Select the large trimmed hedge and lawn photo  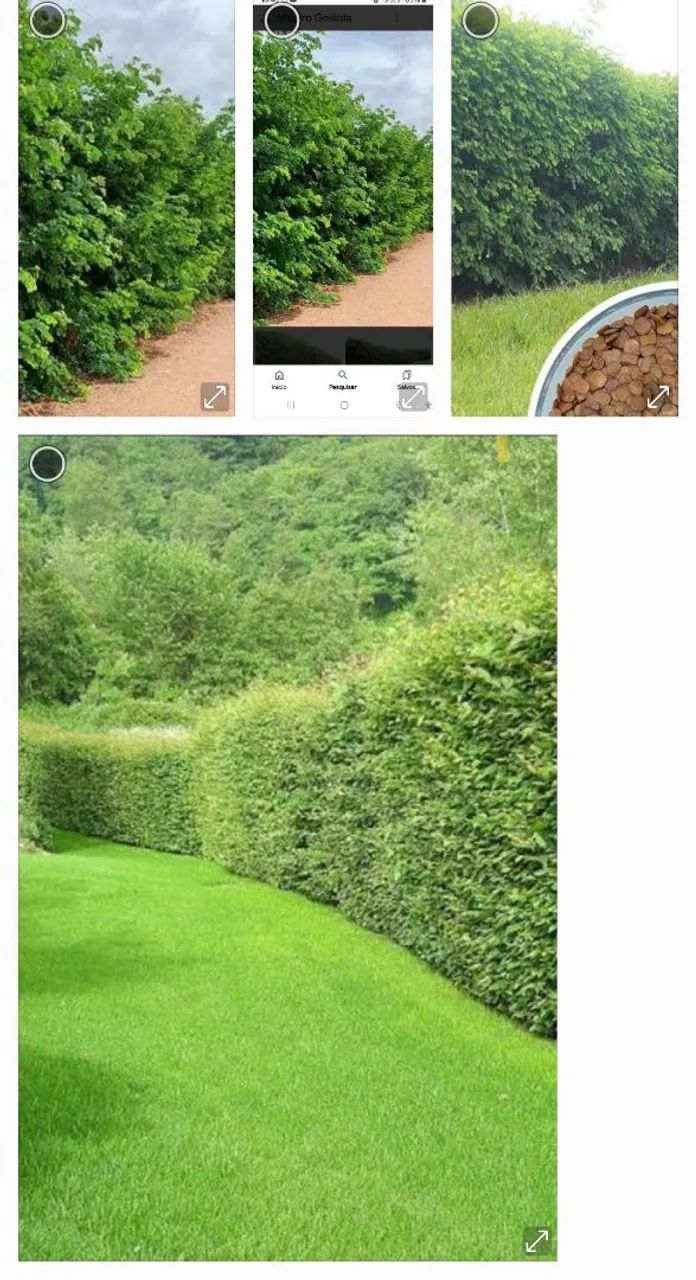tap(47, 464)
